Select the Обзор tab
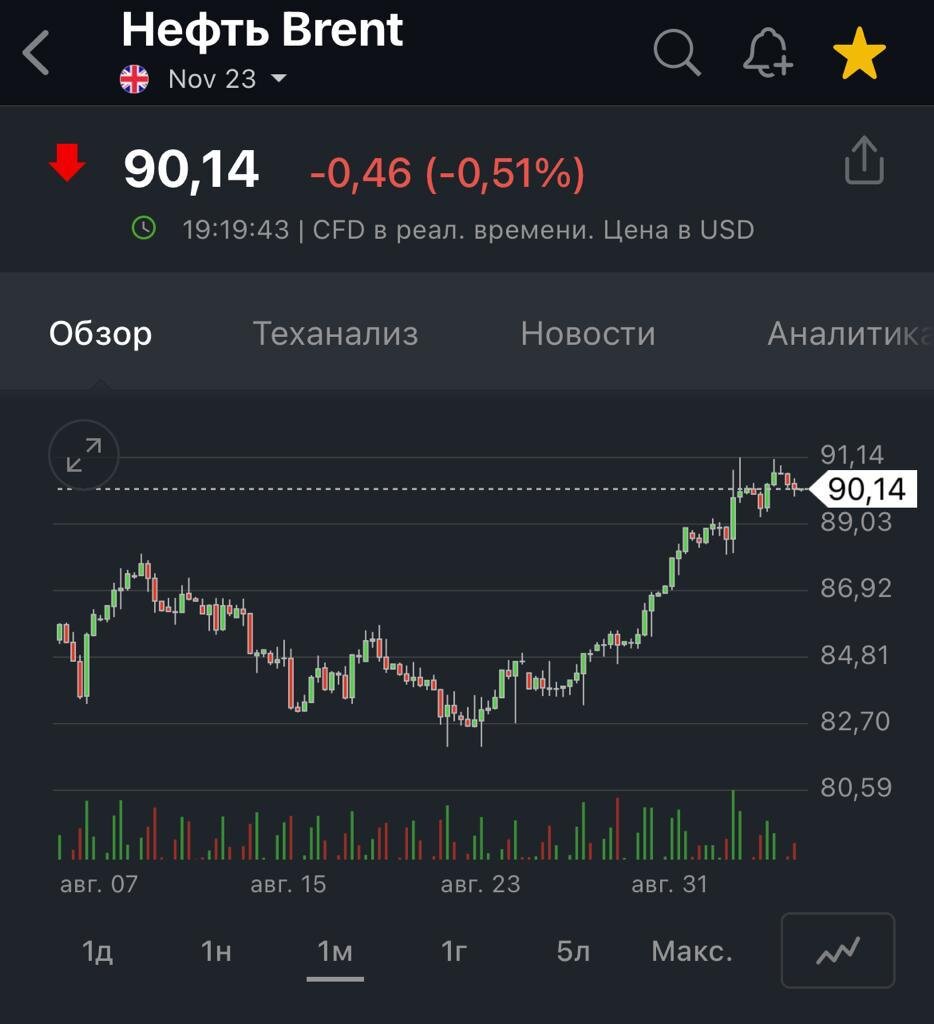This screenshot has height=1024, width=934. (101, 333)
